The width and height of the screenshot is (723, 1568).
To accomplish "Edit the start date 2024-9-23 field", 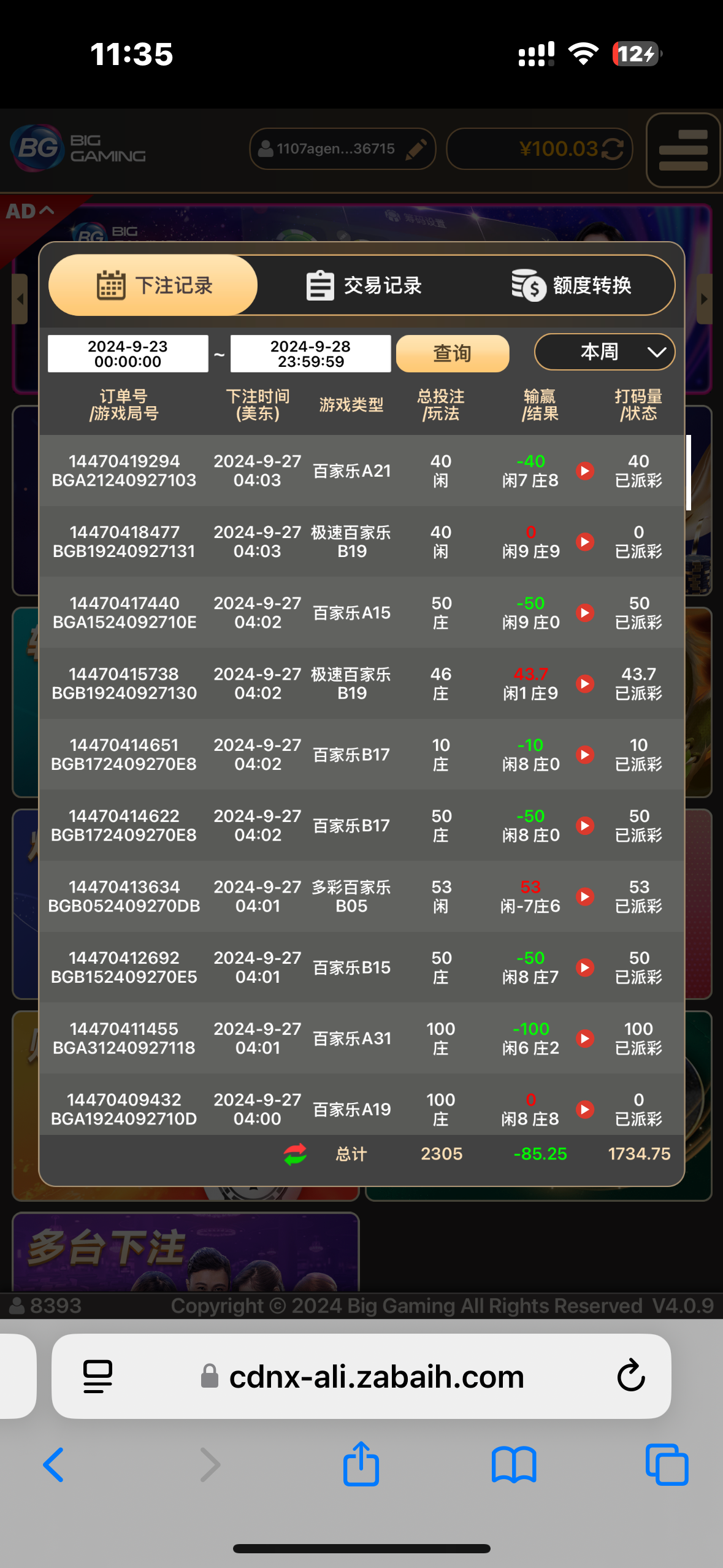I will (128, 354).
